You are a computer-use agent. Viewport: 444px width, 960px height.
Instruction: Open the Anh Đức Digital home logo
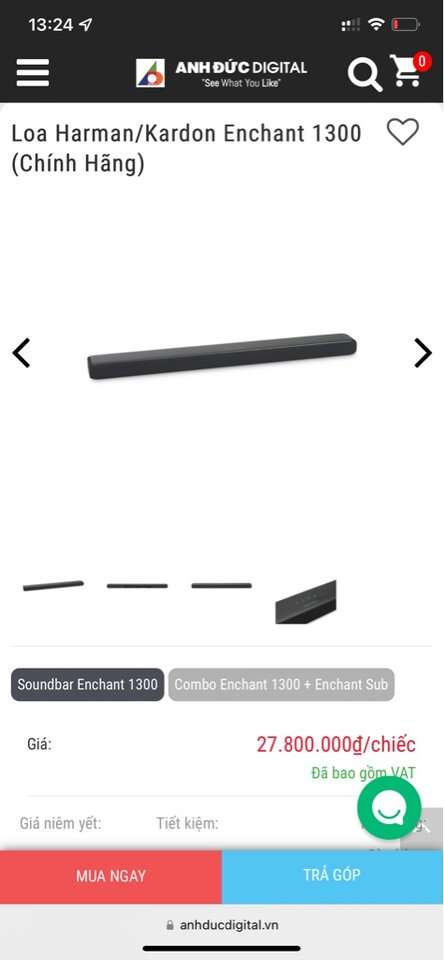point(222,73)
